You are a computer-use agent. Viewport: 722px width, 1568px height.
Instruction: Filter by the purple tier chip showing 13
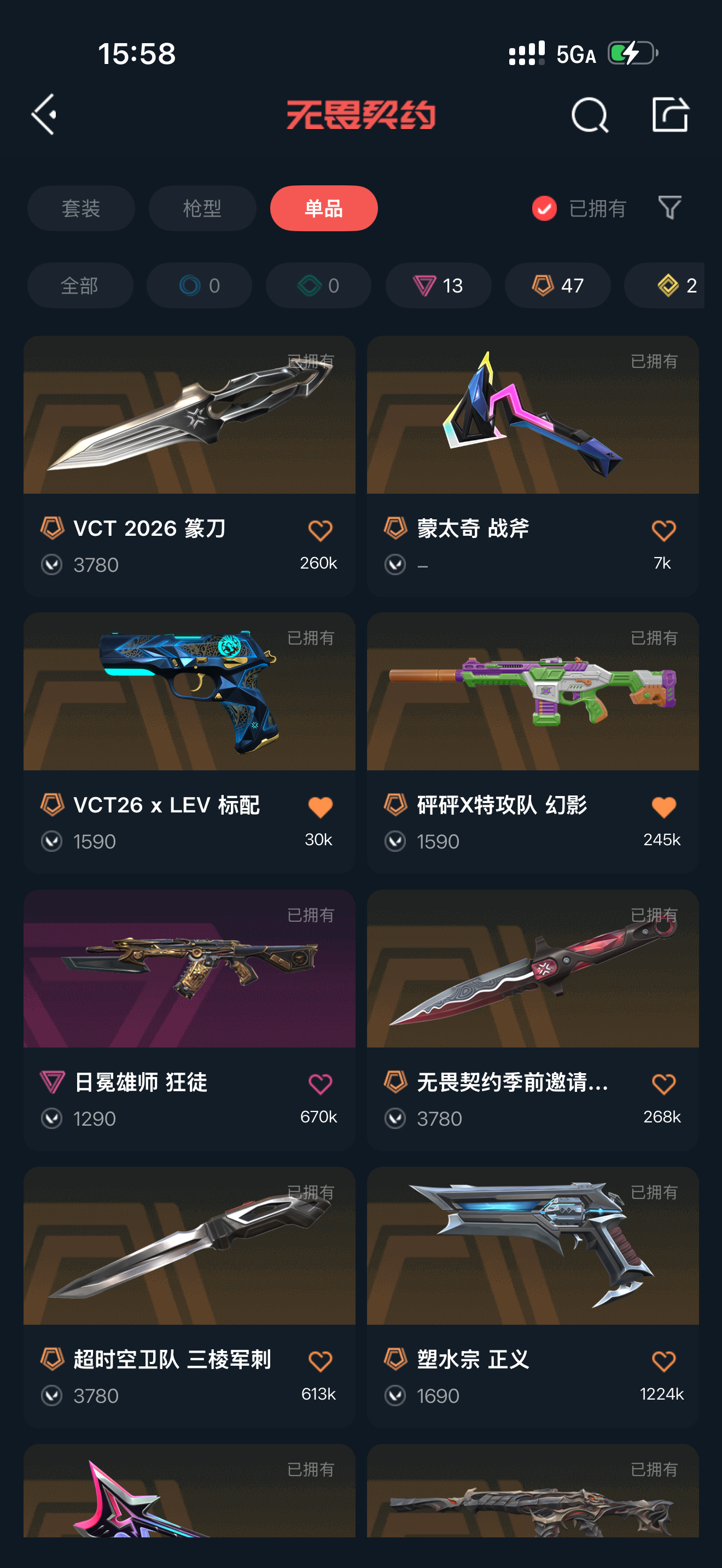coord(438,285)
